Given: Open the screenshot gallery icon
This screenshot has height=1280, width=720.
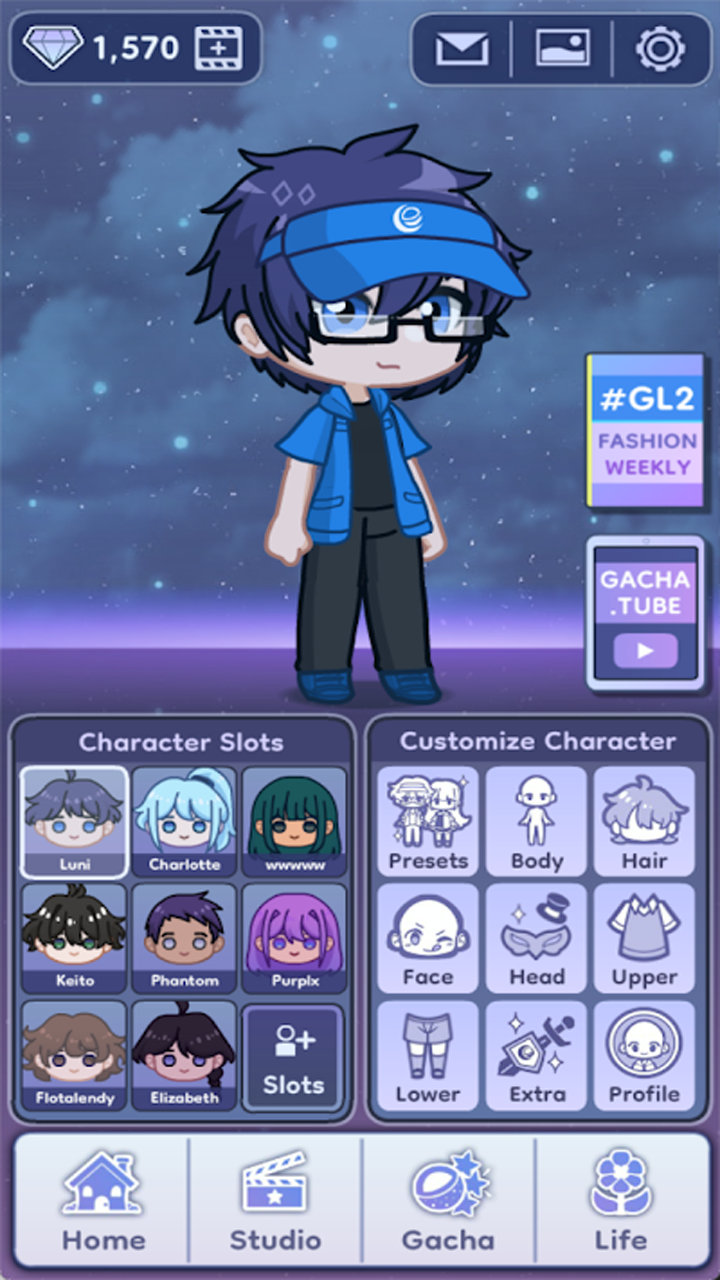Looking at the screenshot, I should [x=560, y=45].
